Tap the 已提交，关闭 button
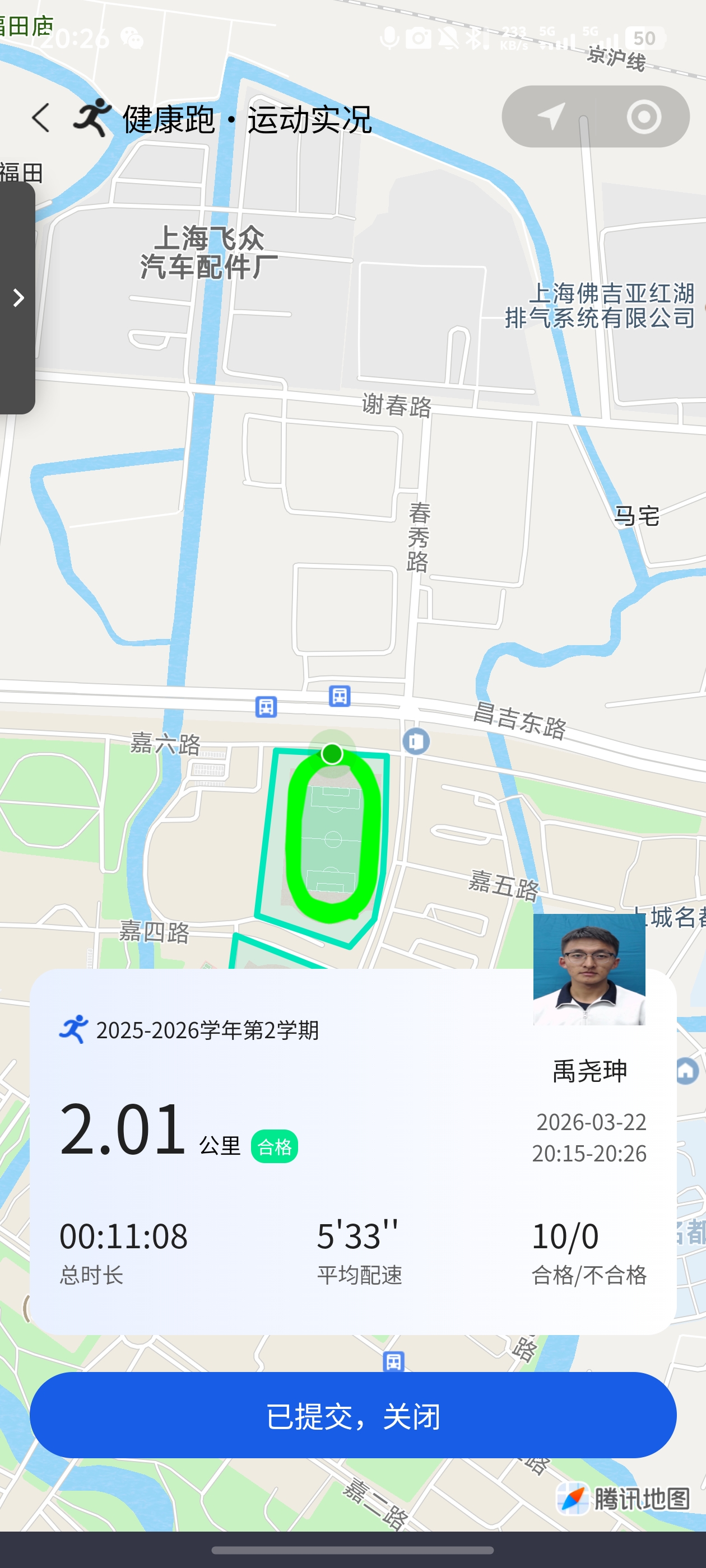Viewport: 706px width, 1568px height. [x=352, y=1415]
